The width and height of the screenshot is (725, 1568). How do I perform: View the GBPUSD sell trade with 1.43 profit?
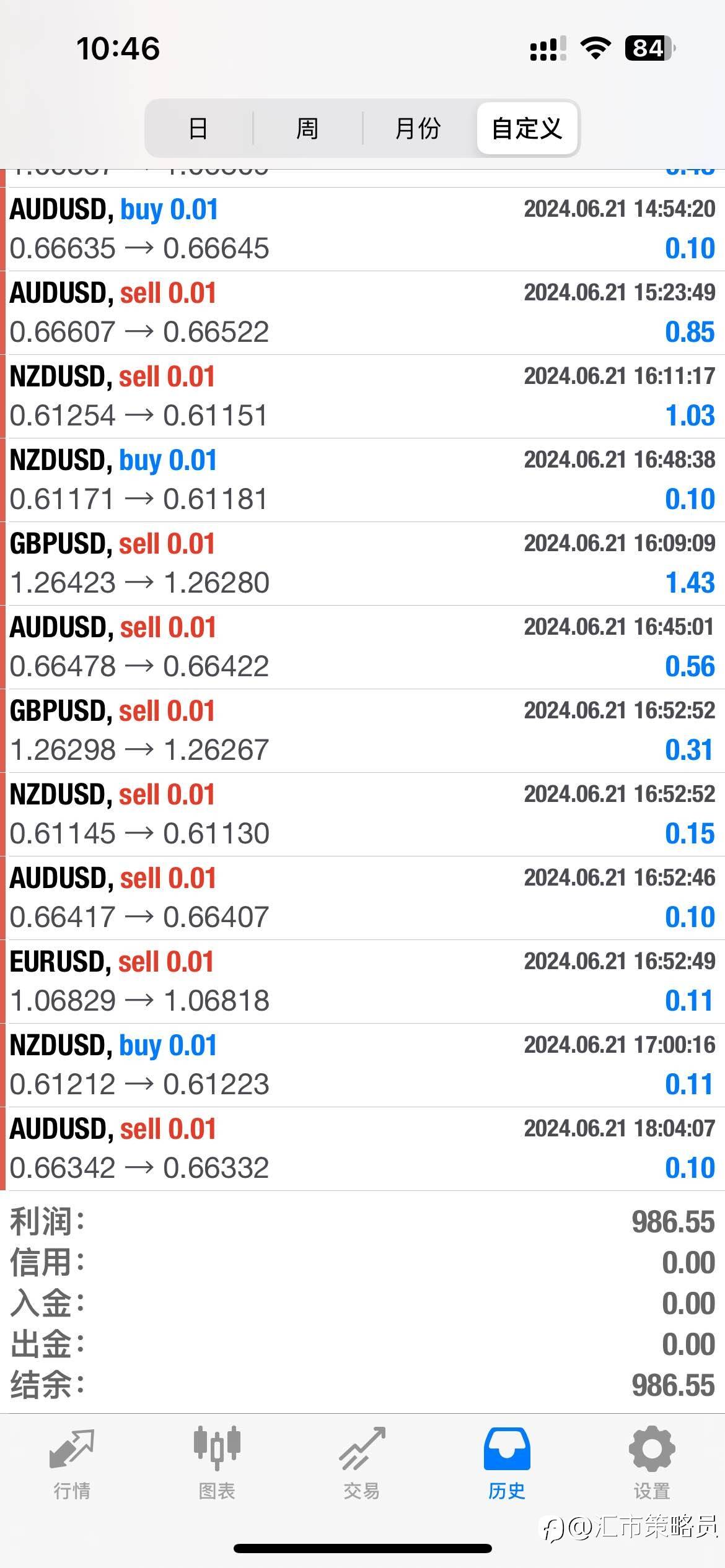(x=362, y=564)
